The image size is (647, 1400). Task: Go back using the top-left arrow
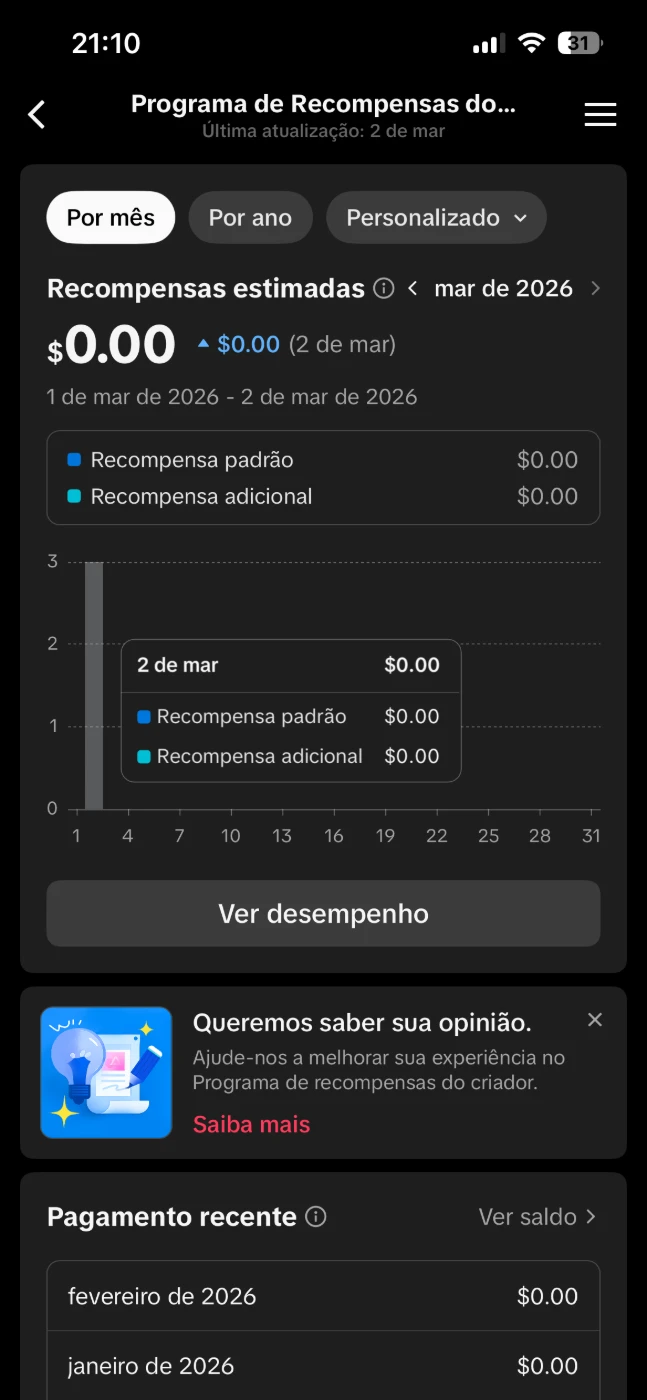(x=37, y=115)
